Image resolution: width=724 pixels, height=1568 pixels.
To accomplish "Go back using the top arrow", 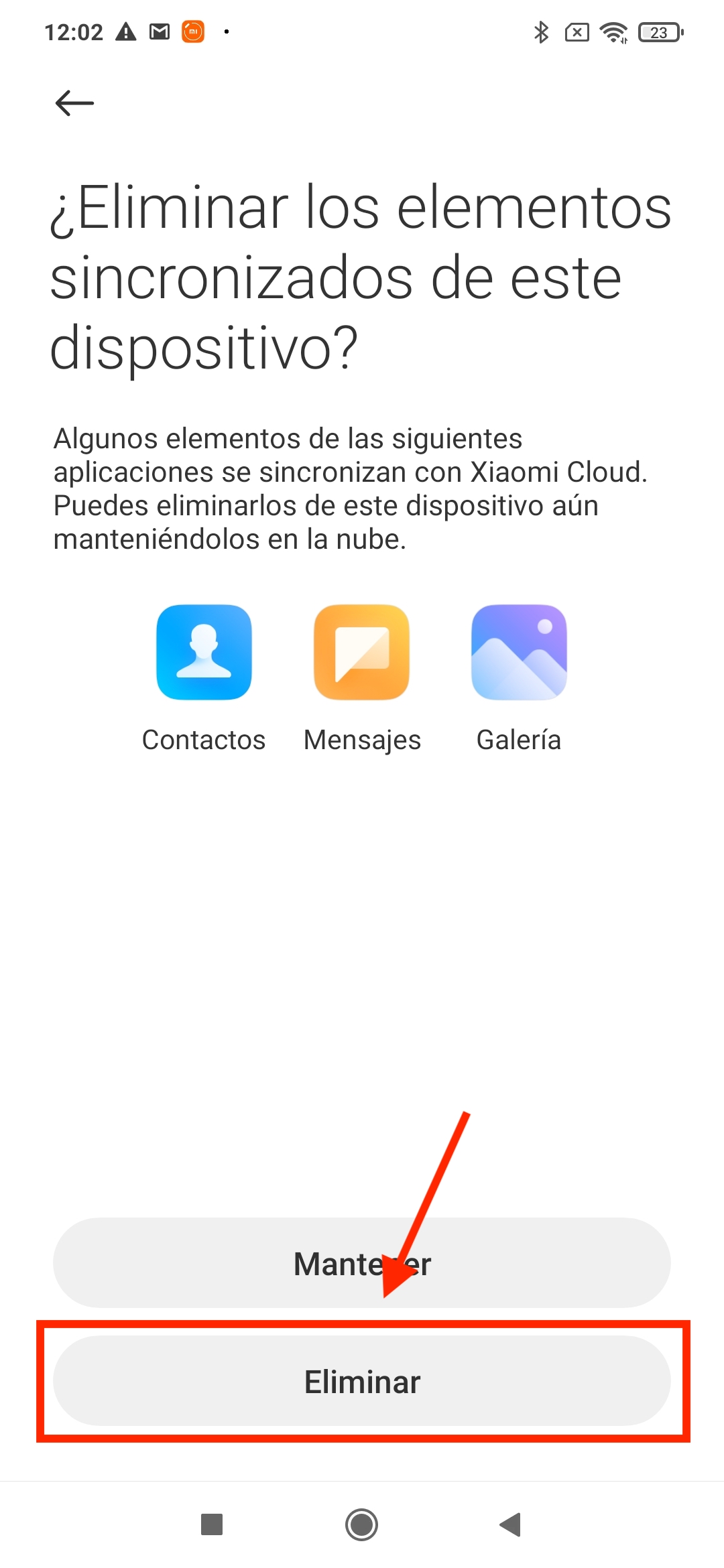I will coord(74,103).
